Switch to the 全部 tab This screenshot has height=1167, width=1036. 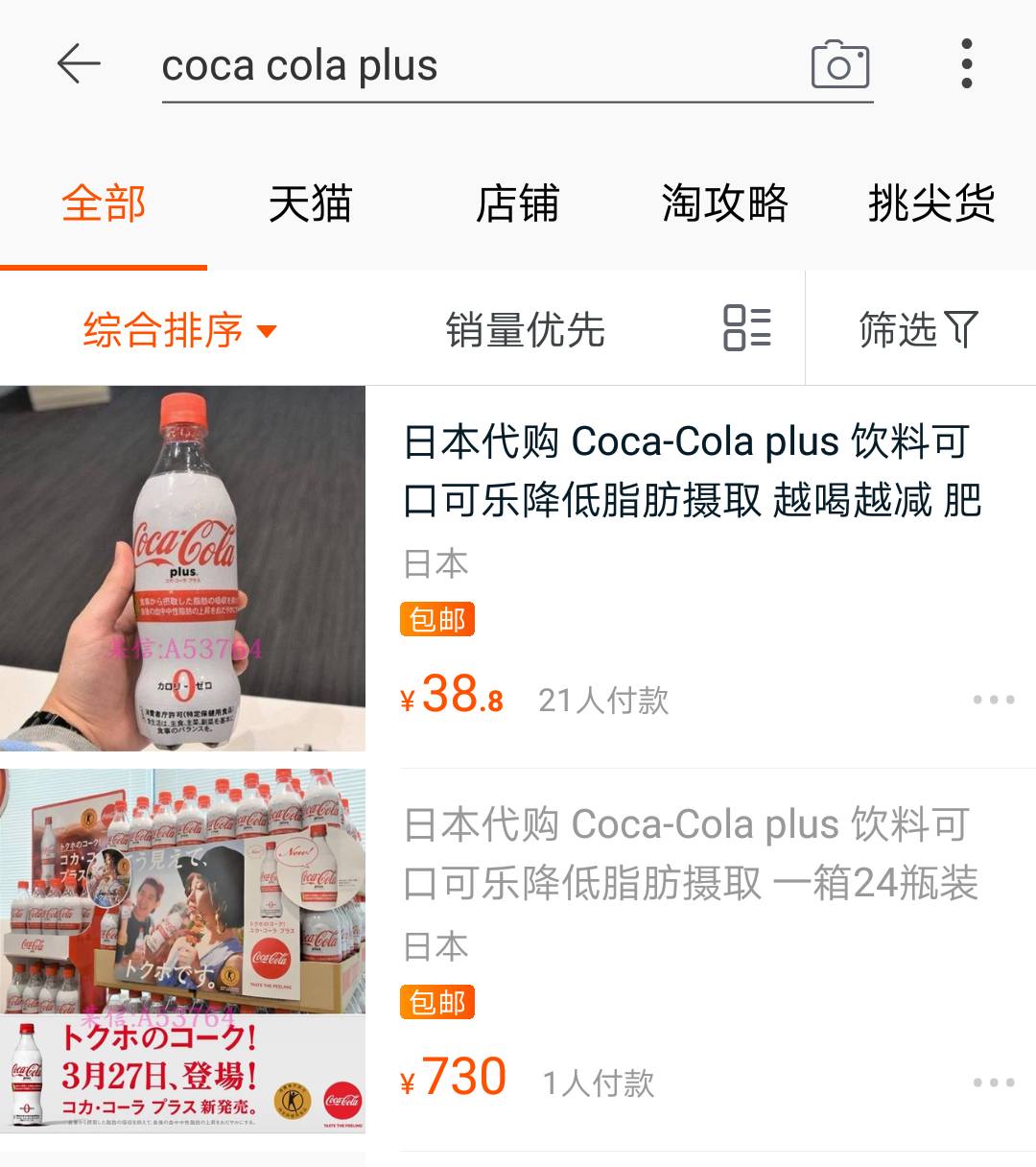[x=104, y=203]
